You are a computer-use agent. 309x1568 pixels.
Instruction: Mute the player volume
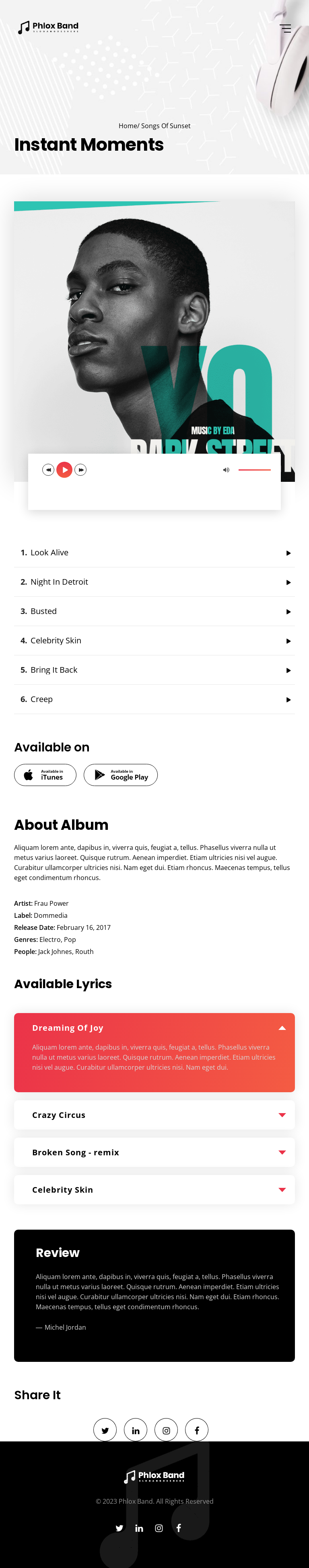226,469
